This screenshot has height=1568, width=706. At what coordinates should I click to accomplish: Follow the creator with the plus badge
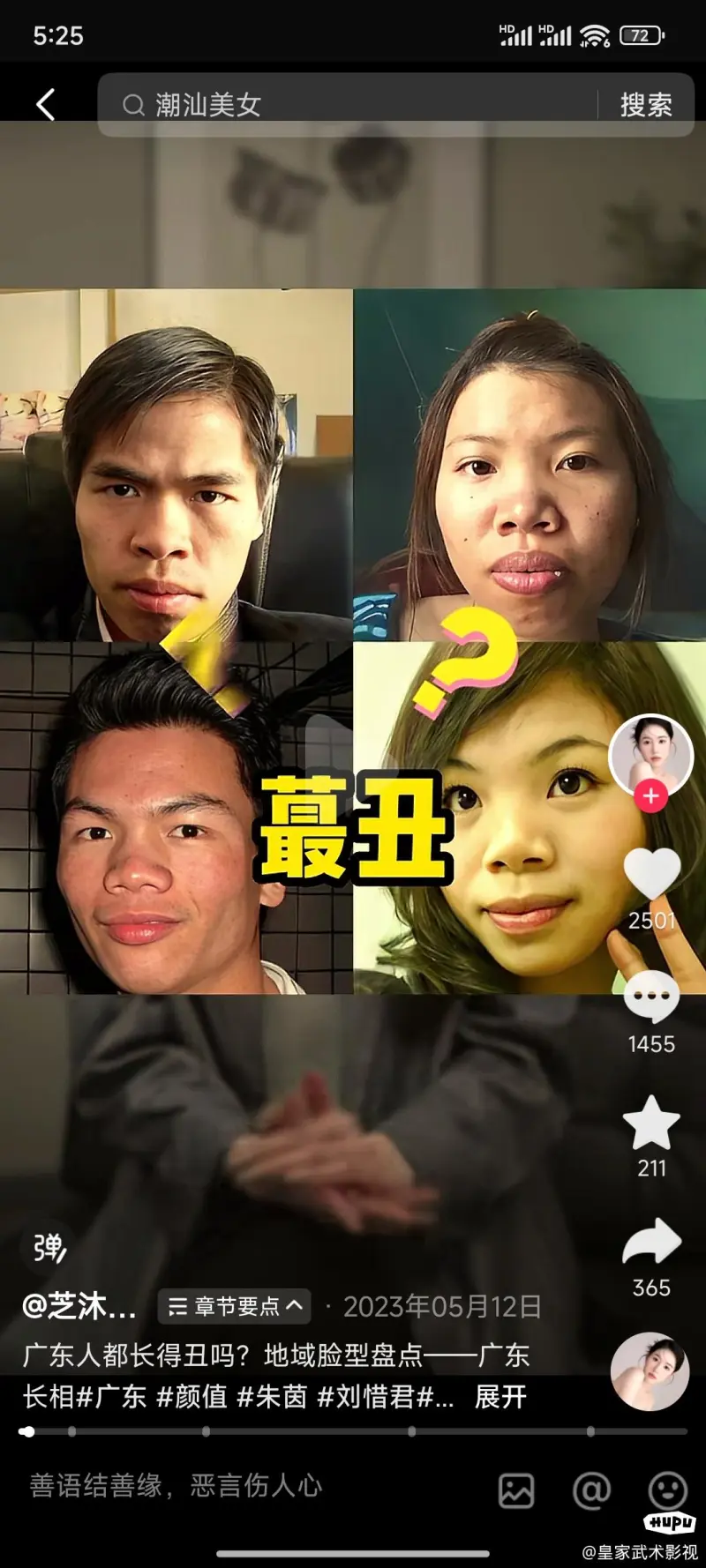click(x=651, y=795)
